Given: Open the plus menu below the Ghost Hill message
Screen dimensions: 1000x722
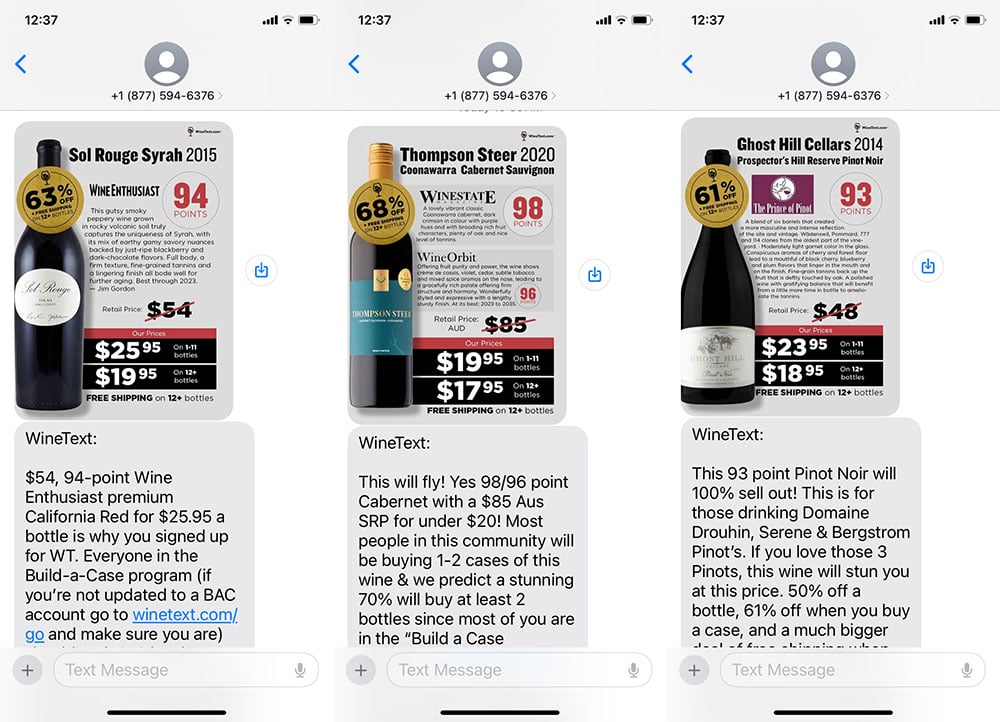Looking at the screenshot, I should tap(693, 670).
